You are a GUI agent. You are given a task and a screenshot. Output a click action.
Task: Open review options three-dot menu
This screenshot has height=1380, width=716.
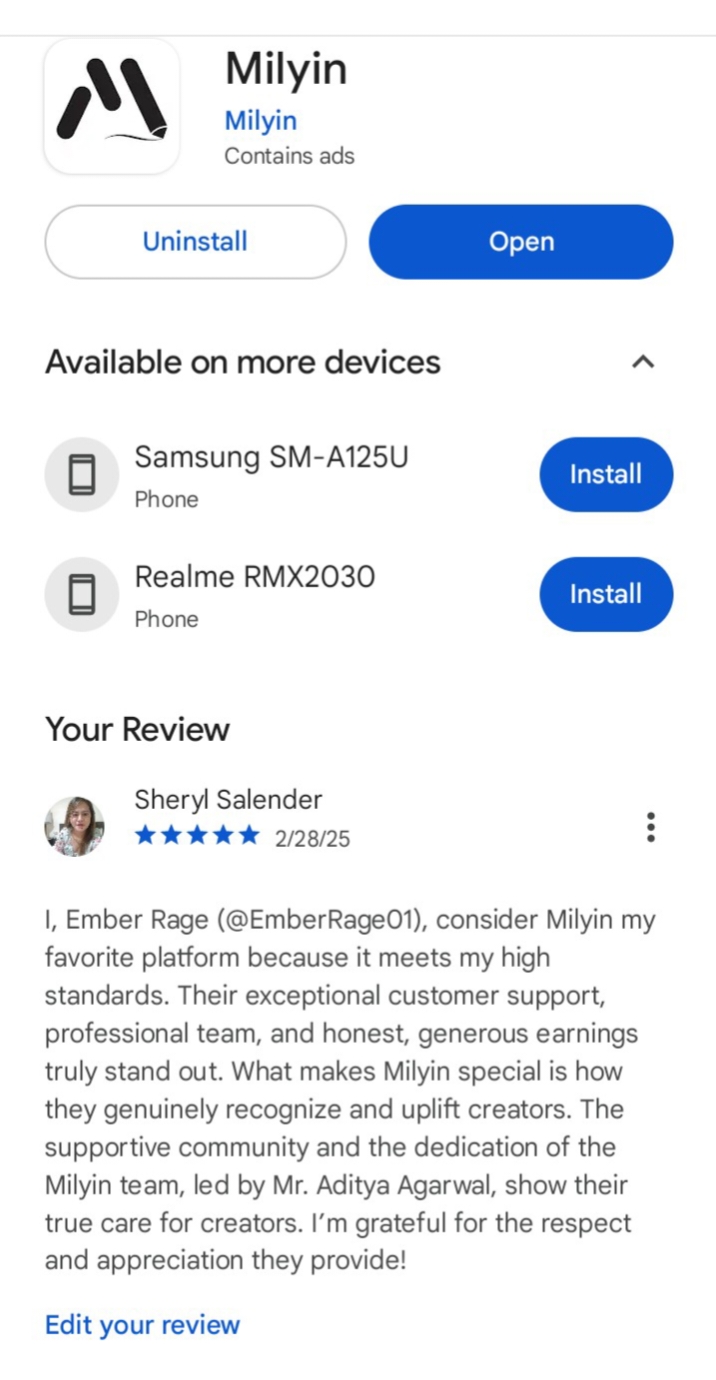pyautogui.click(x=650, y=827)
